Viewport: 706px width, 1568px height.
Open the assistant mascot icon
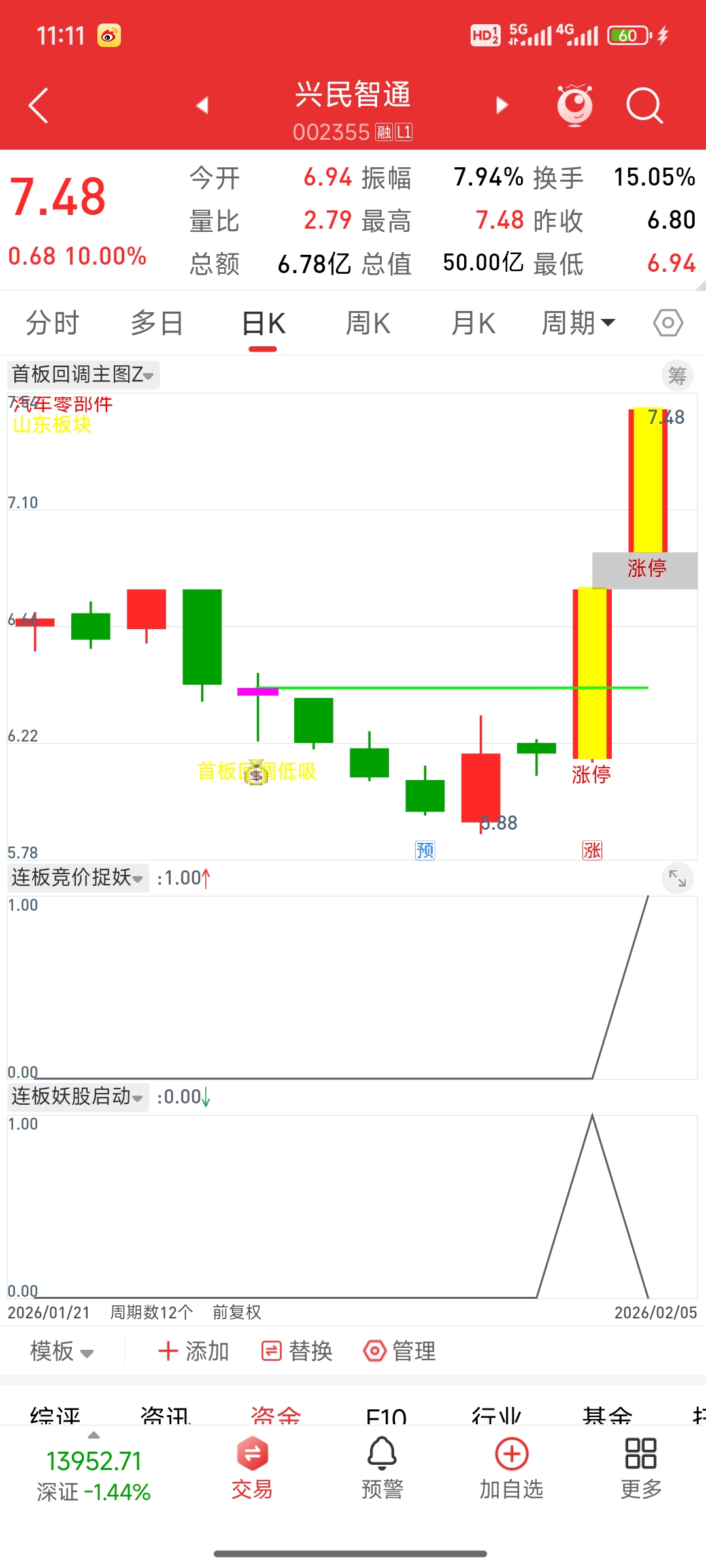click(x=575, y=105)
